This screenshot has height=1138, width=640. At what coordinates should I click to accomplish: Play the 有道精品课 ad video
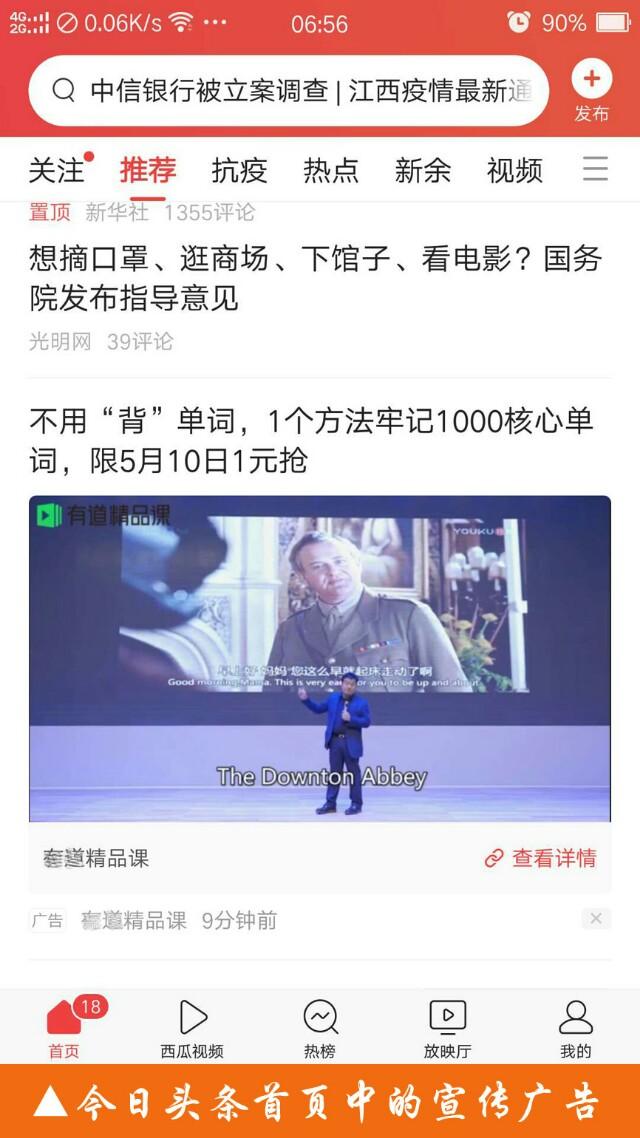320,658
